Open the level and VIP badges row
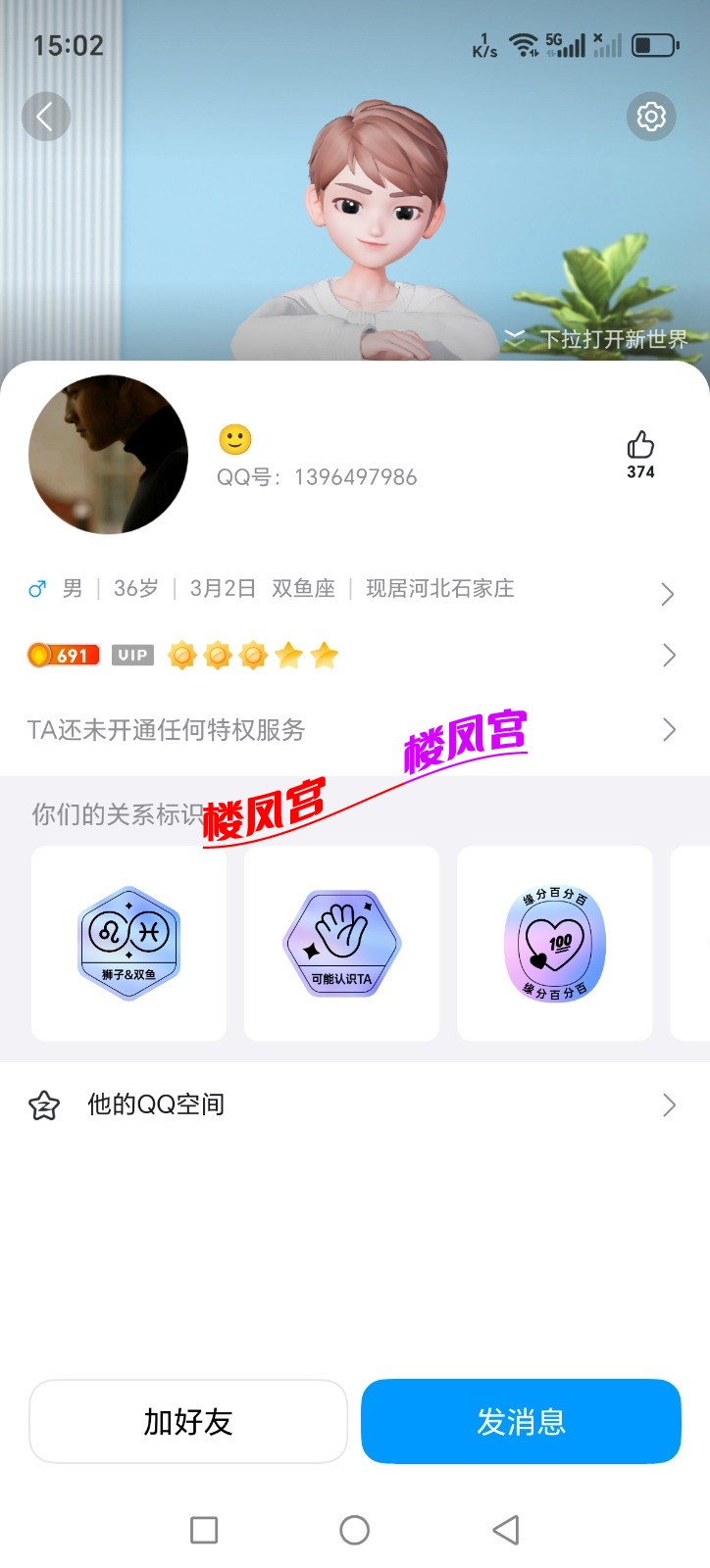Screen dimensions: 710x1568 point(353,655)
